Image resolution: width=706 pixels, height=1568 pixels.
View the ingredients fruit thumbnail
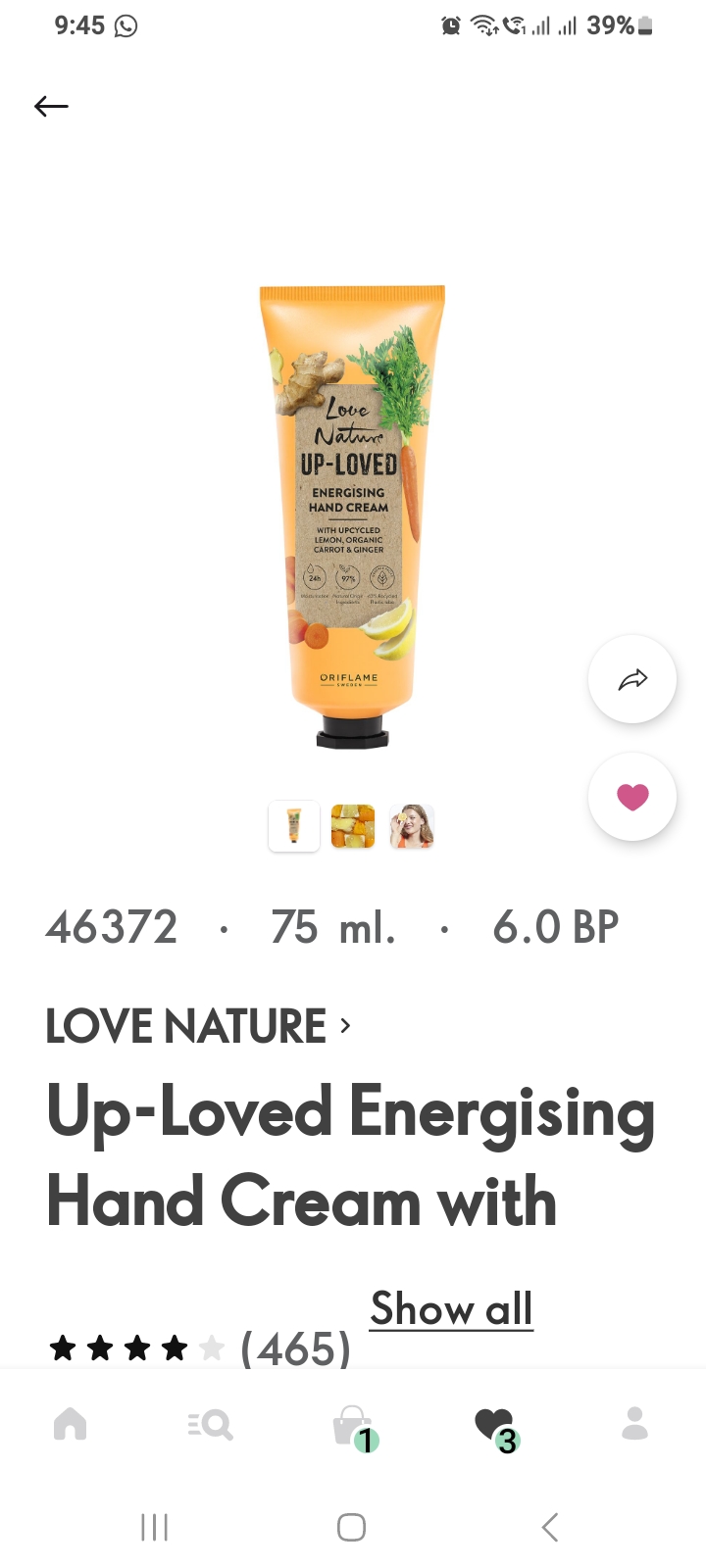[353, 826]
